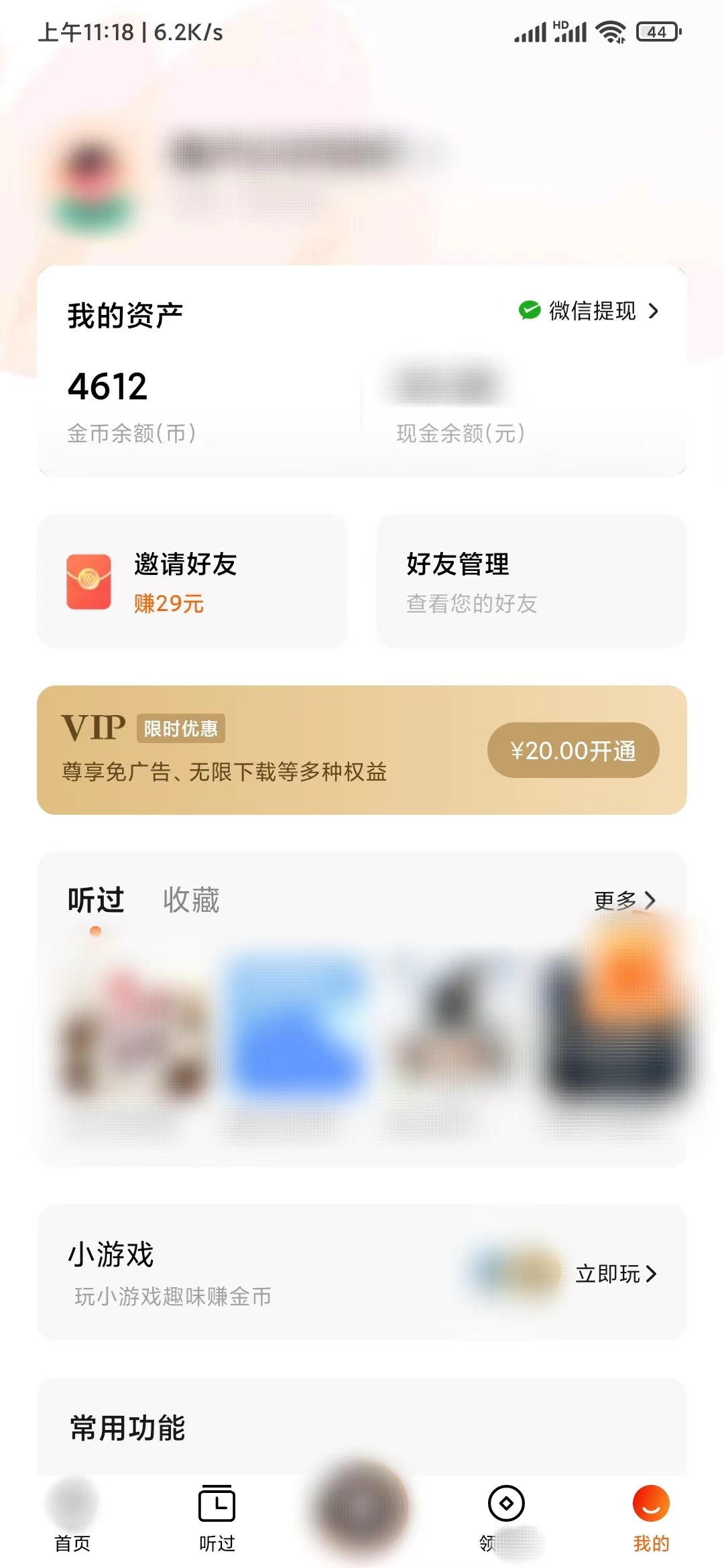The image size is (724, 1568).
Task: Tap the 限时优惠 badge next to VIP
Action: (181, 730)
